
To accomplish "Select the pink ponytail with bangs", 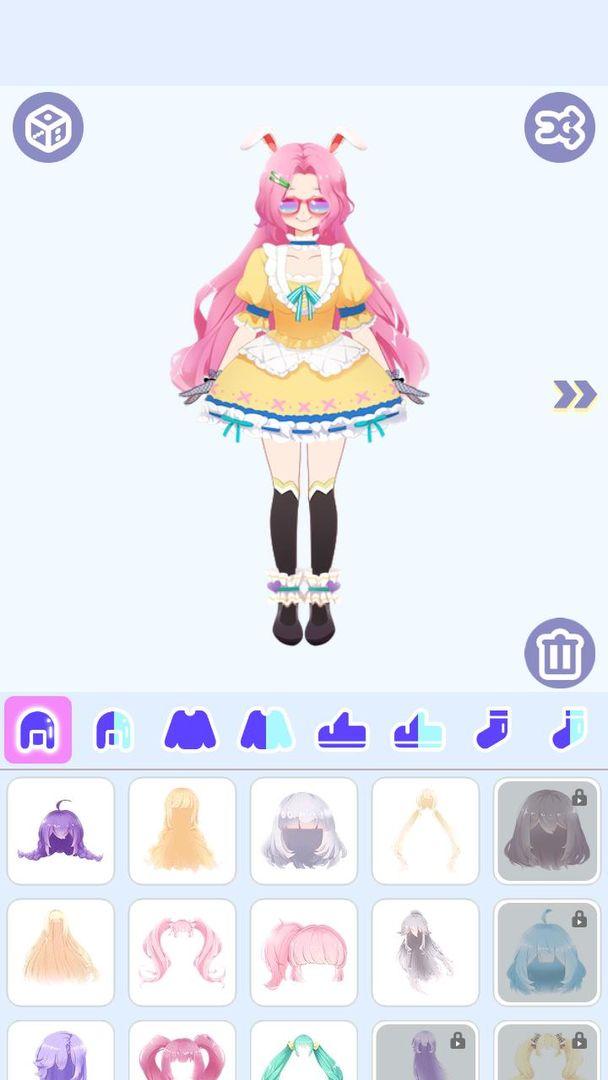I will 304,952.
